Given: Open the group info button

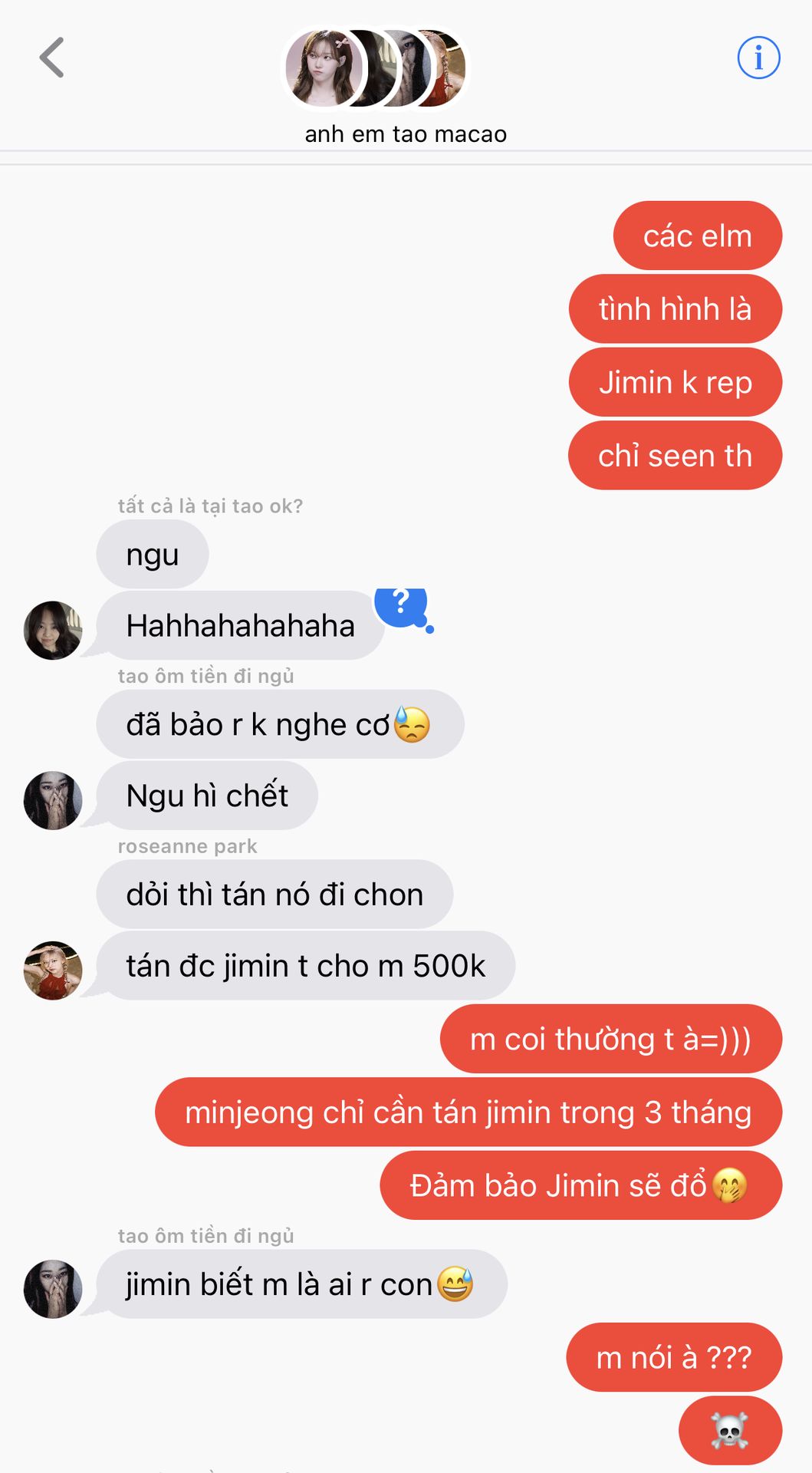Looking at the screenshot, I should (x=758, y=58).
